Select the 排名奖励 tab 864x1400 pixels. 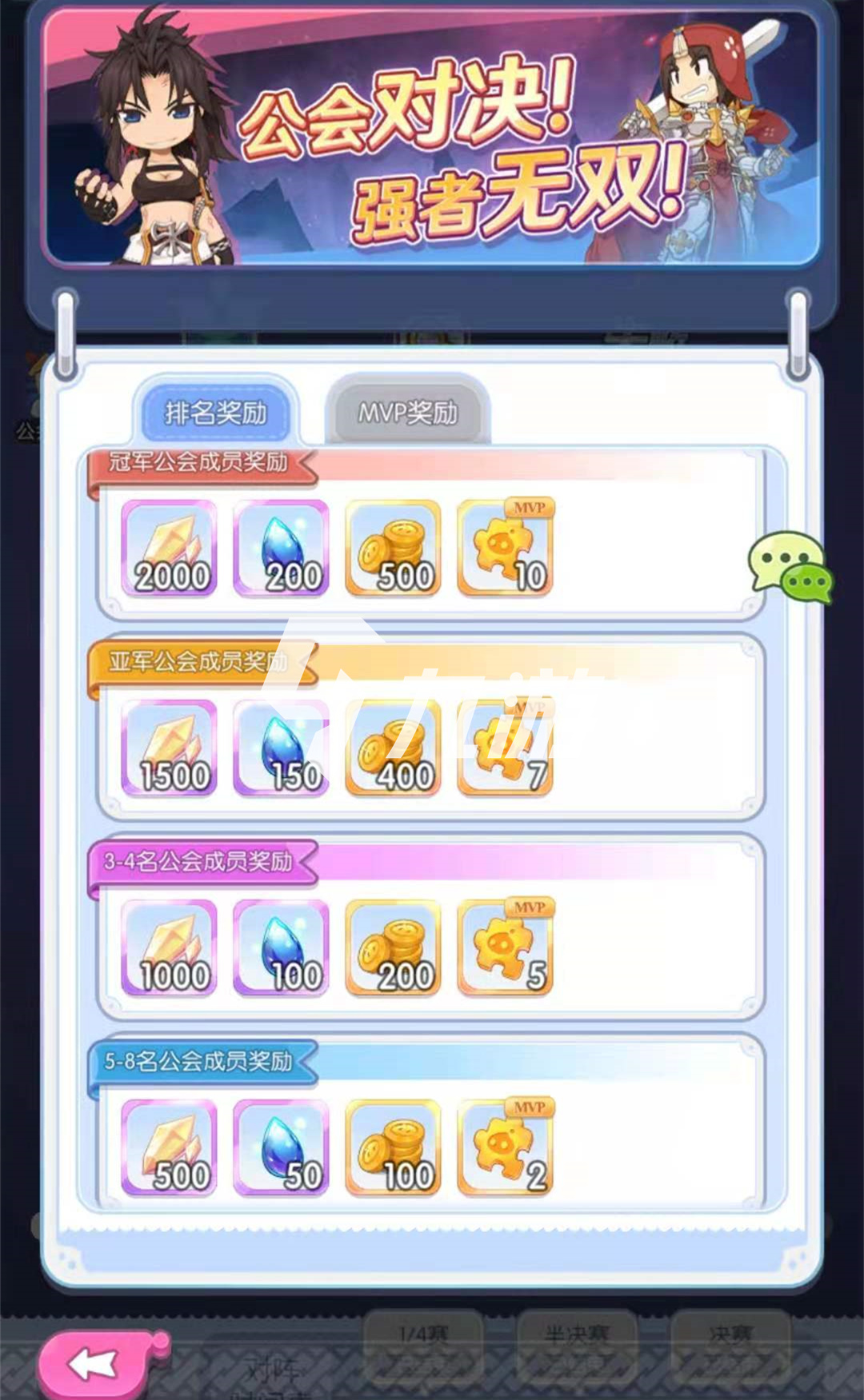216,413
